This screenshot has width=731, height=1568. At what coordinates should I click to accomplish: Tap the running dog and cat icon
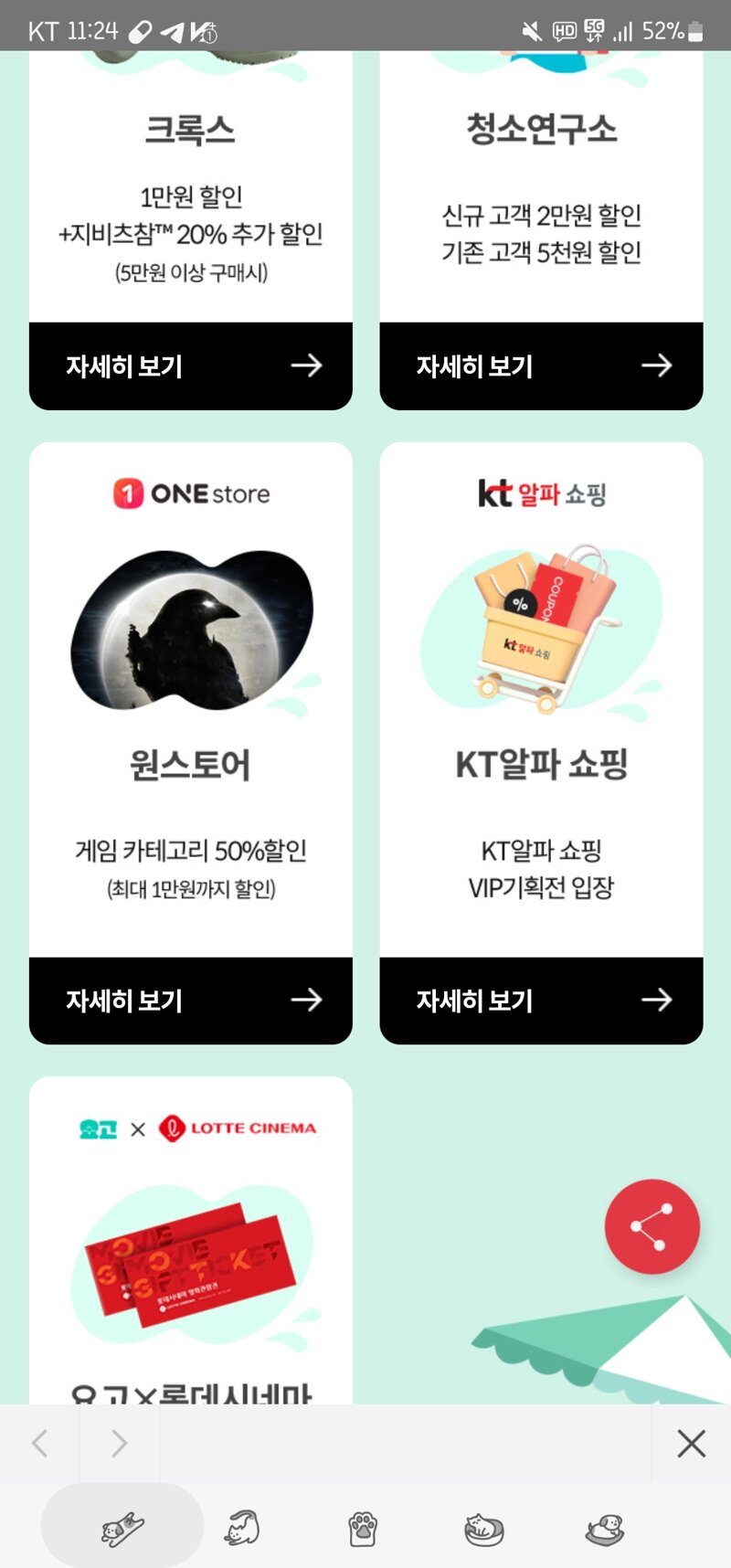tap(122, 1529)
